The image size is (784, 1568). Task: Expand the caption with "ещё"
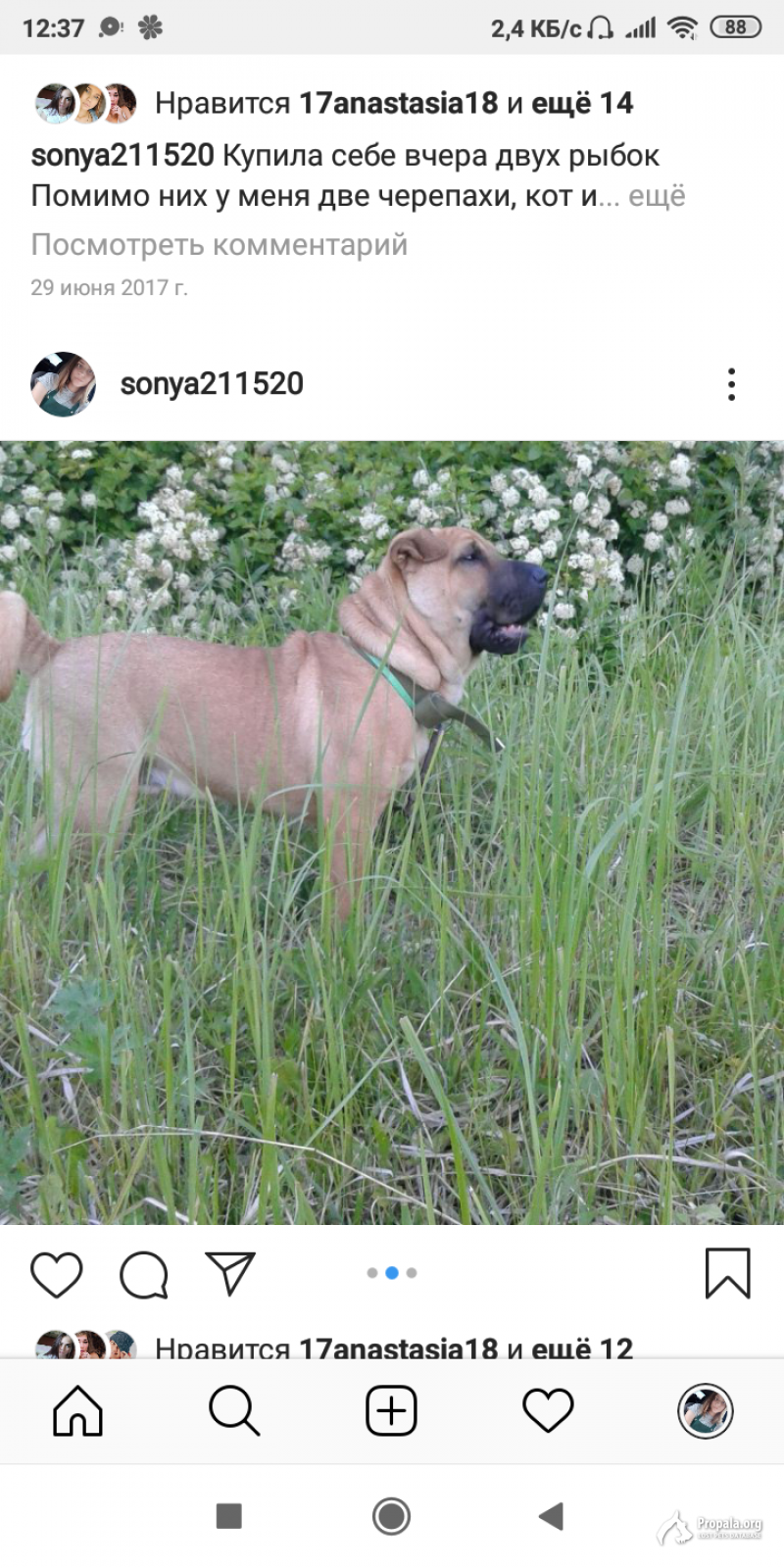point(656,196)
